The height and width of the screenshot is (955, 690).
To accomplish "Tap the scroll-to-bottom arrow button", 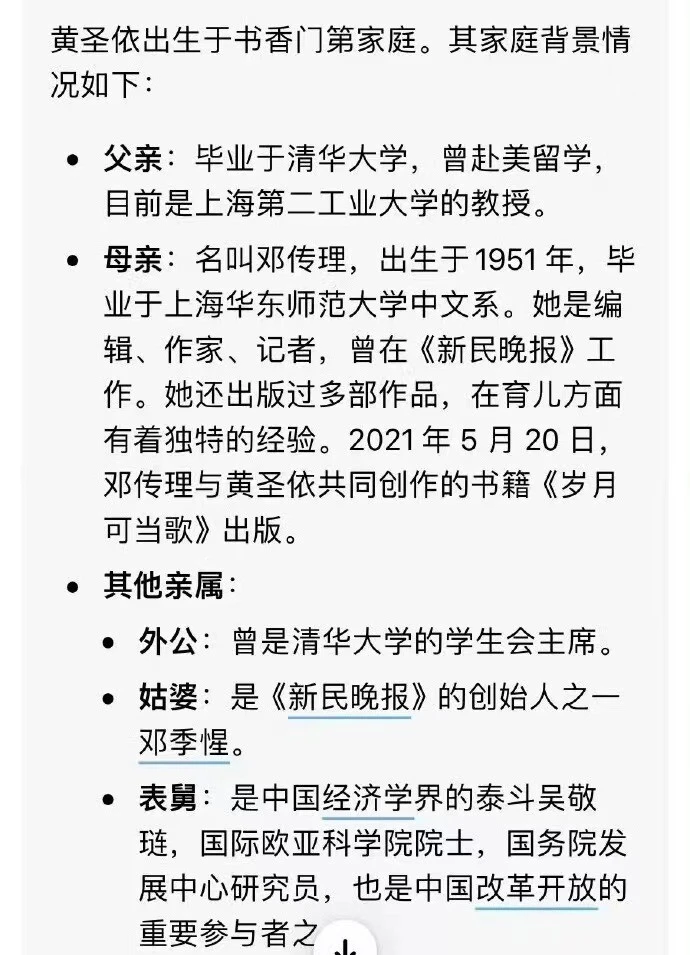I will pyautogui.click(x=344, y=943).
